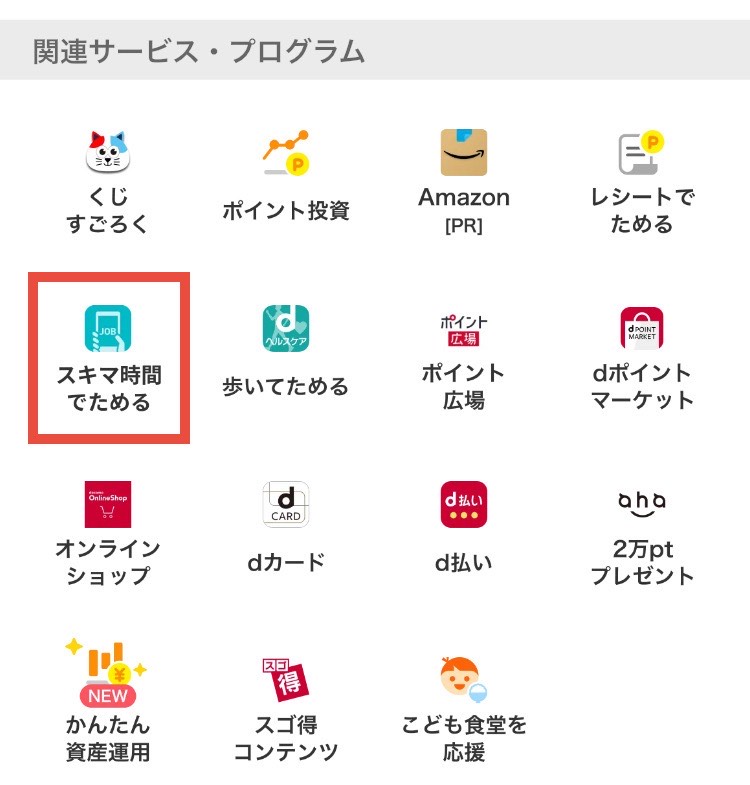Select レシートでためる
Viewport: 750px width, 785px height.
click(x=641, y=182)
